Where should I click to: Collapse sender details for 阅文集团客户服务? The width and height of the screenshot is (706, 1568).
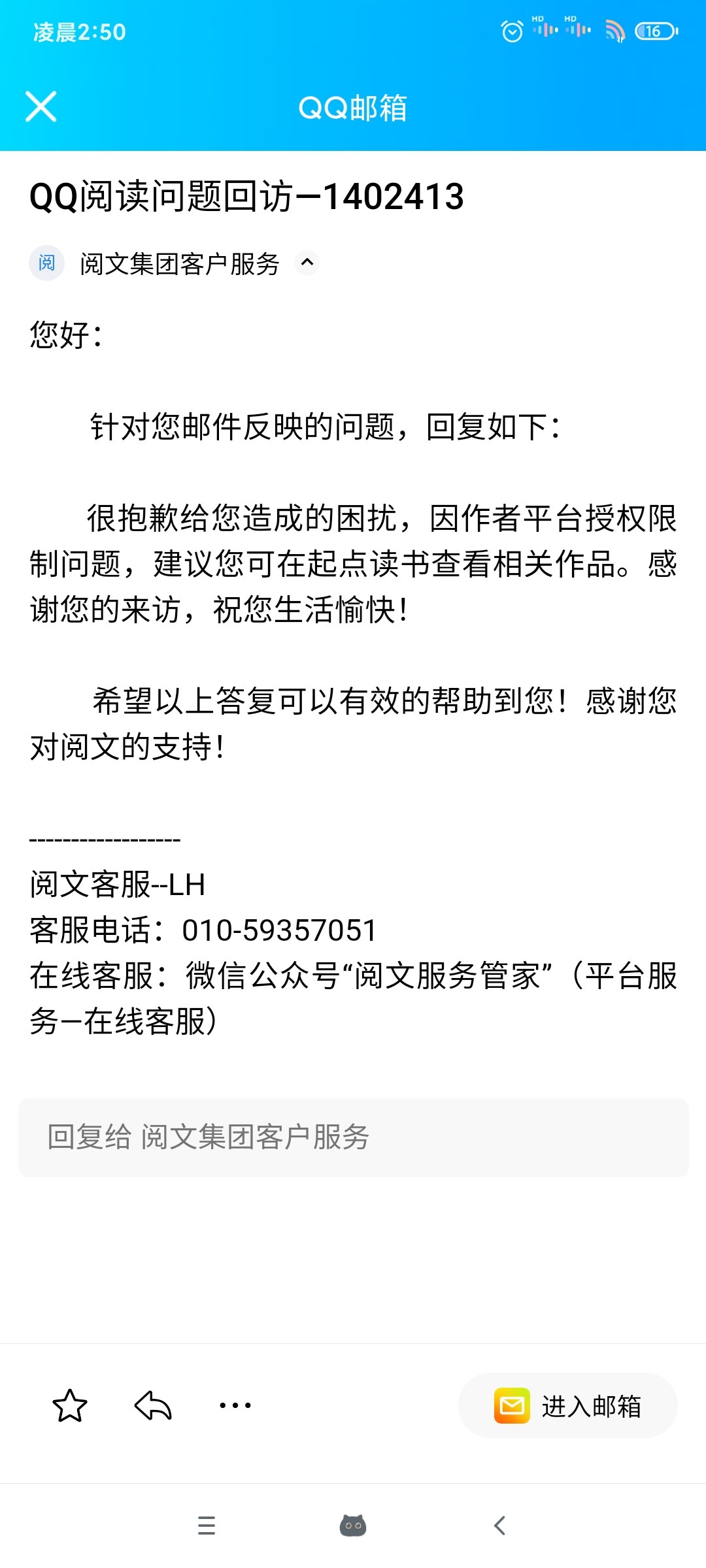coord(307,263)
